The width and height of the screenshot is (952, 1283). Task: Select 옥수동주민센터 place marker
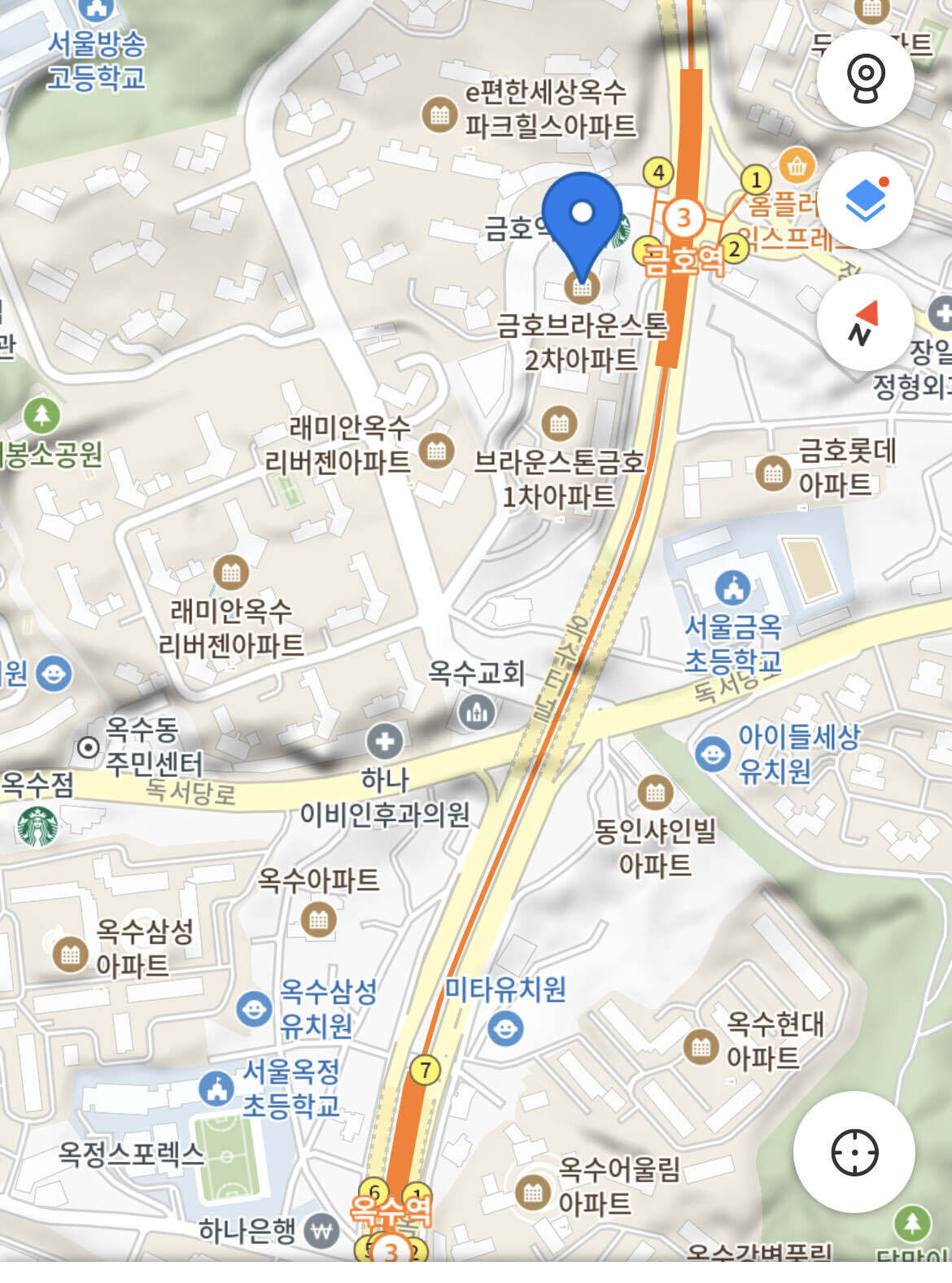click(88, 747)
